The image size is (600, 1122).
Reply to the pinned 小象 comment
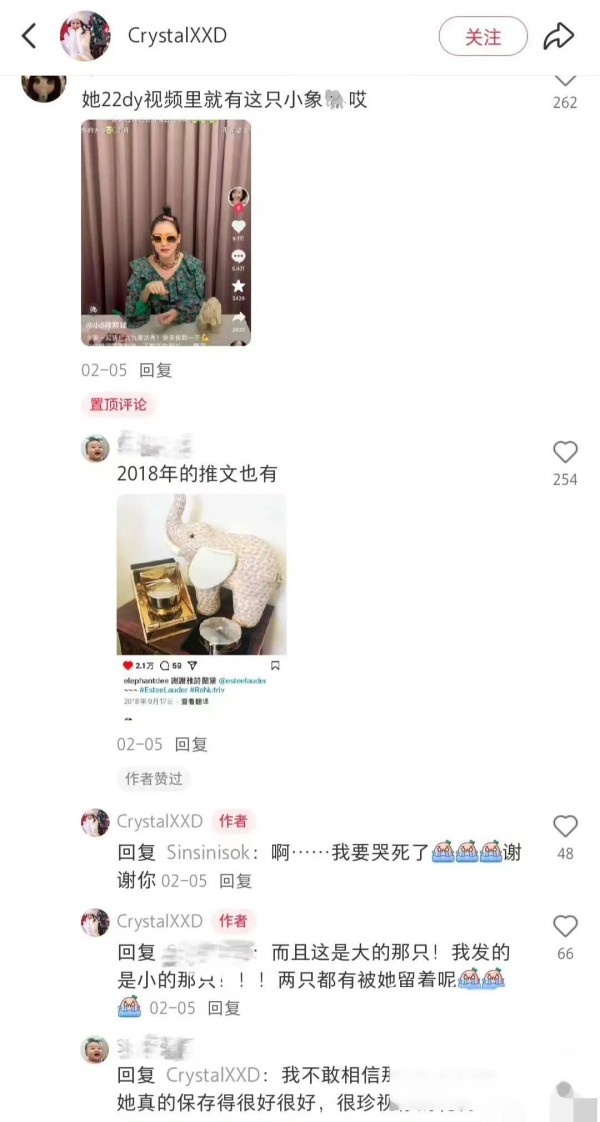tap(155, 370)
